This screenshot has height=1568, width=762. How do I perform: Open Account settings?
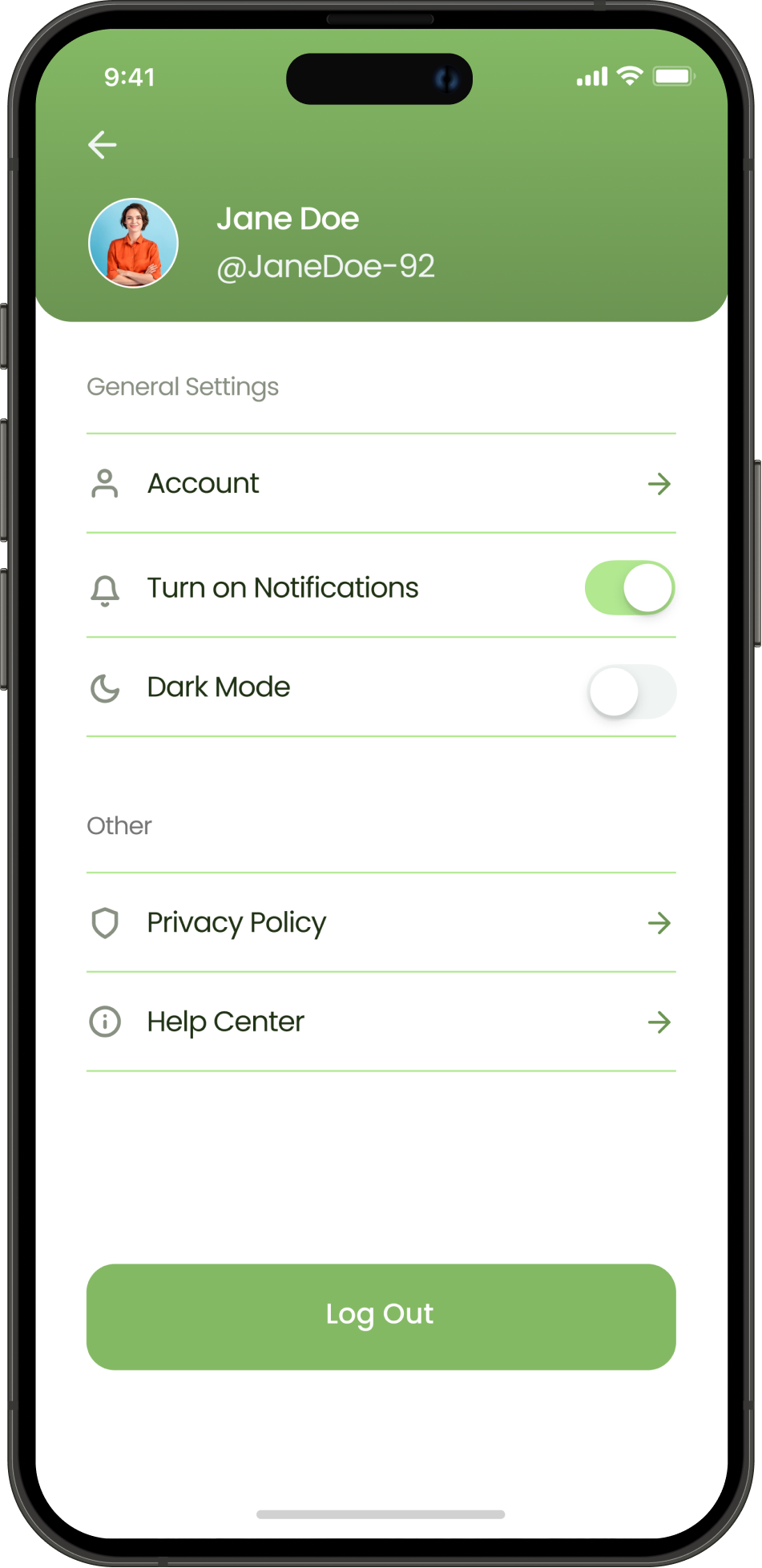tap(381, 484)
